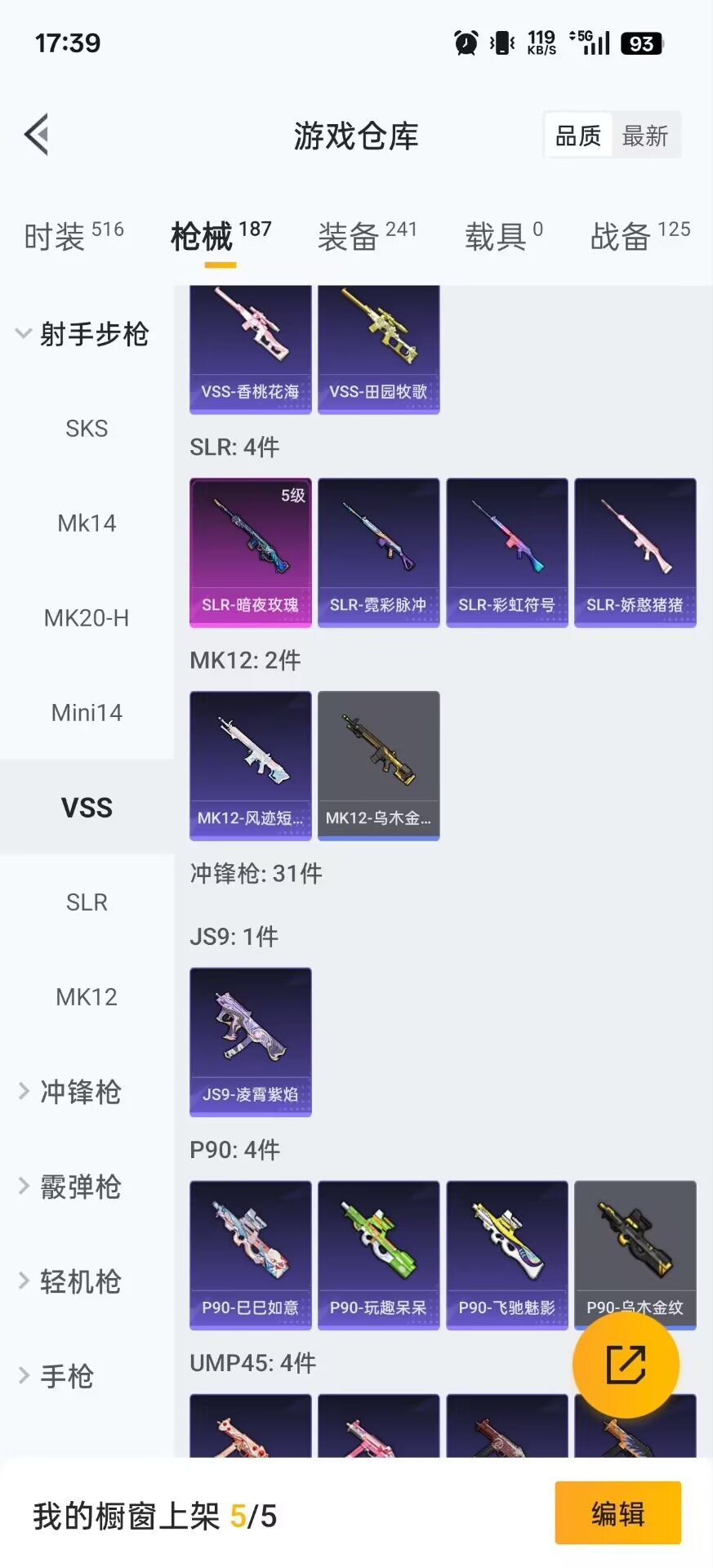The width and height of the screenshot is (713, 1568).
Task: Select SKS in the side list
Action: coord(87,429)
